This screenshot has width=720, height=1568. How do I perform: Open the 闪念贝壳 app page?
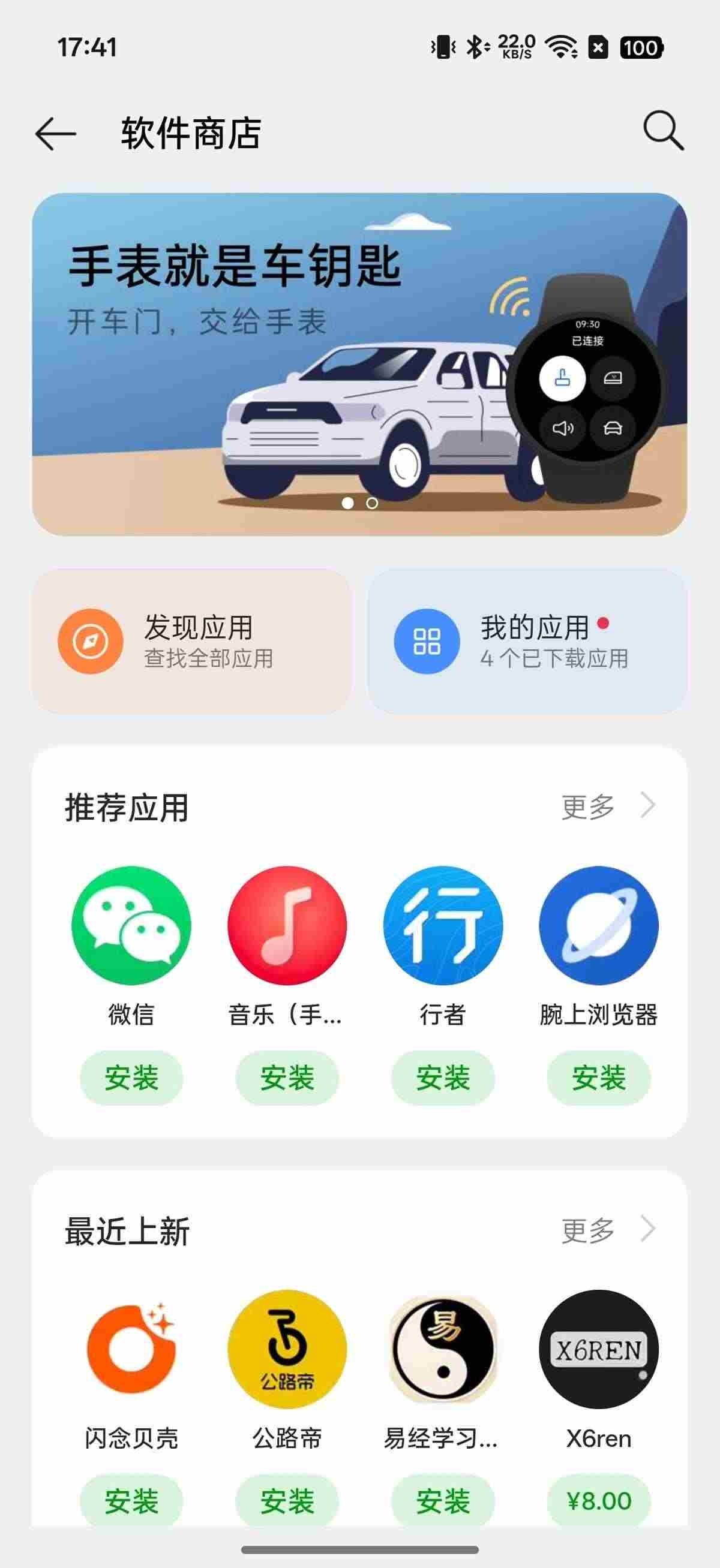click(x=131, y=1349)
